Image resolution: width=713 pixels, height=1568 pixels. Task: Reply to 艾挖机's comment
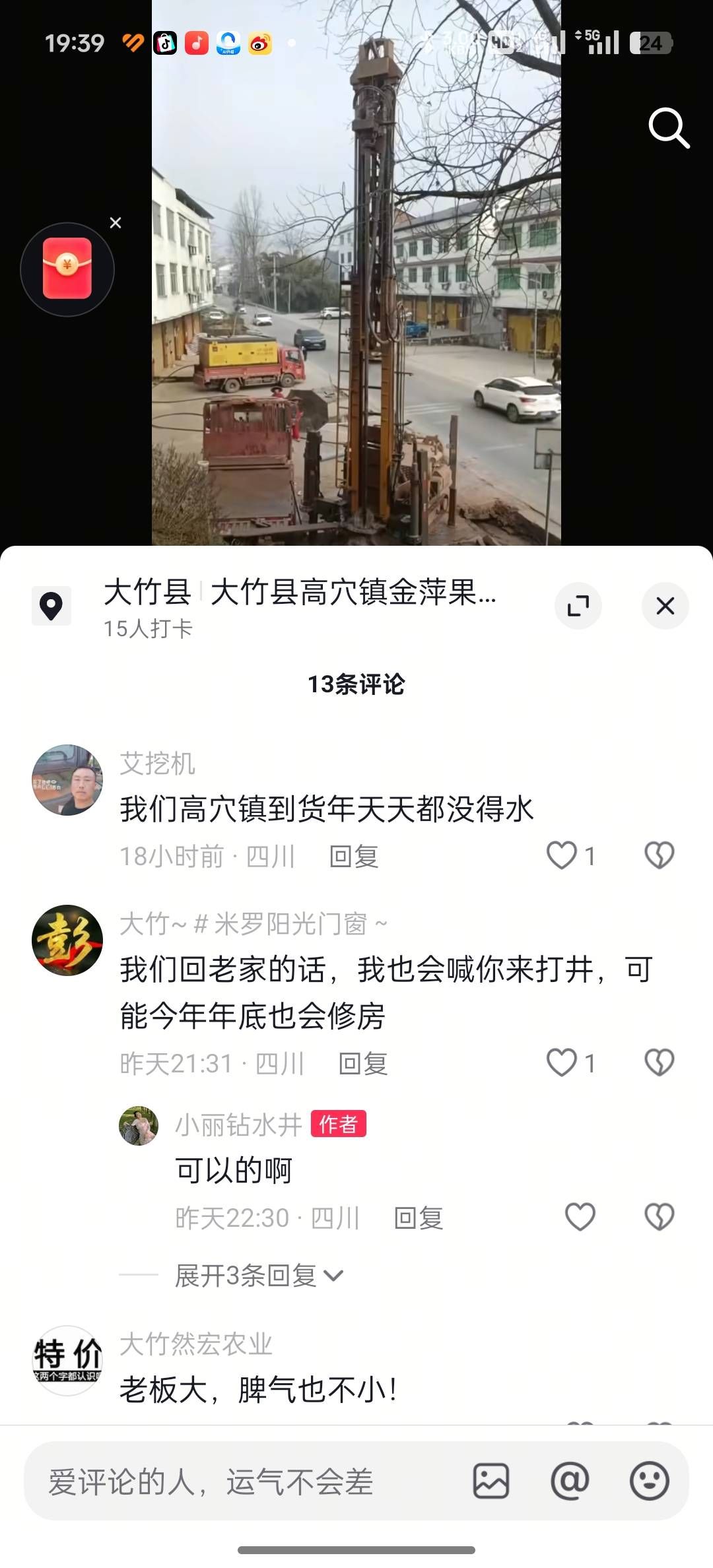354,857
